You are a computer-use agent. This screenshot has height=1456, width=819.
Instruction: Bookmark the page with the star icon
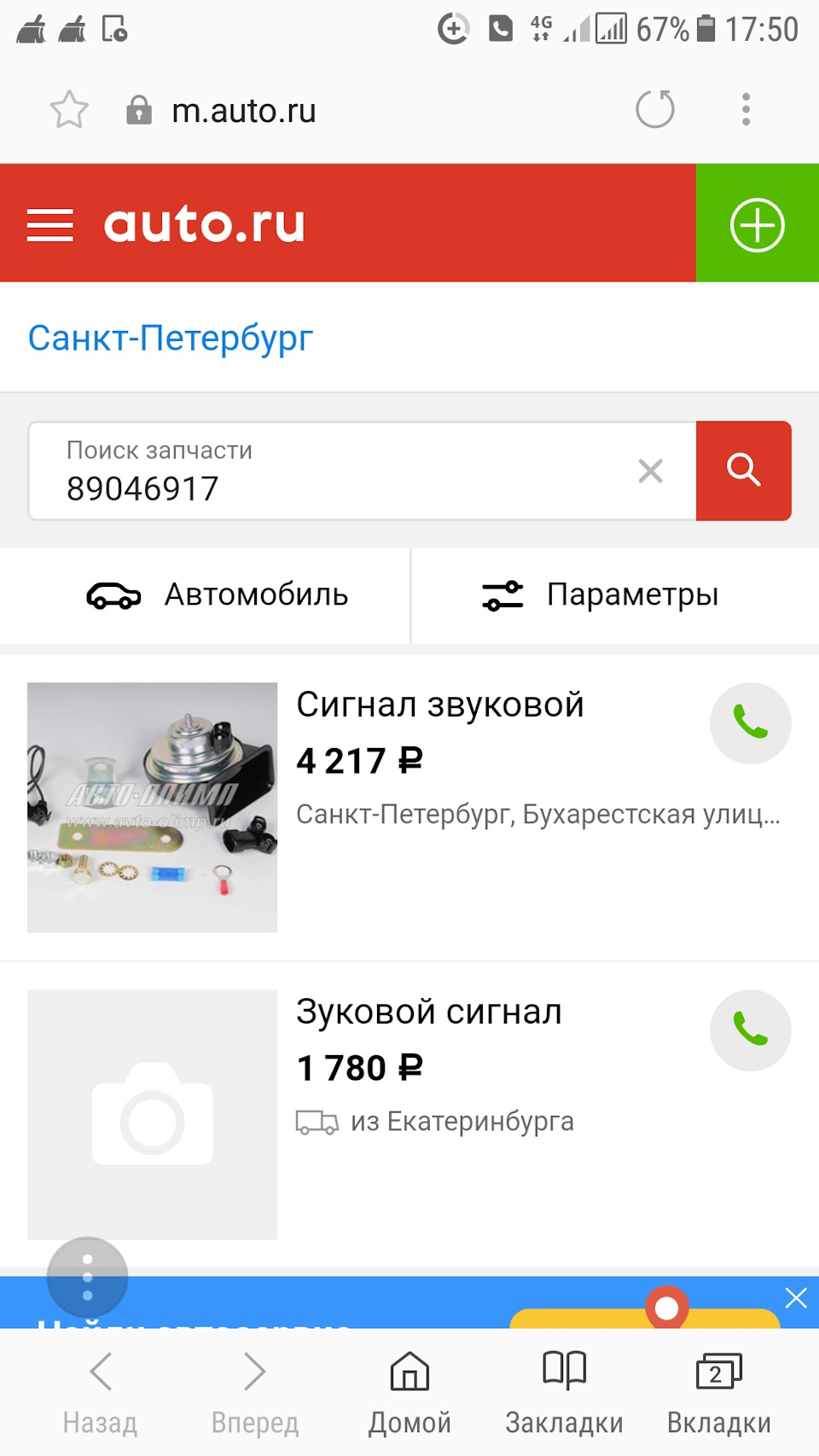click(69, 110)
